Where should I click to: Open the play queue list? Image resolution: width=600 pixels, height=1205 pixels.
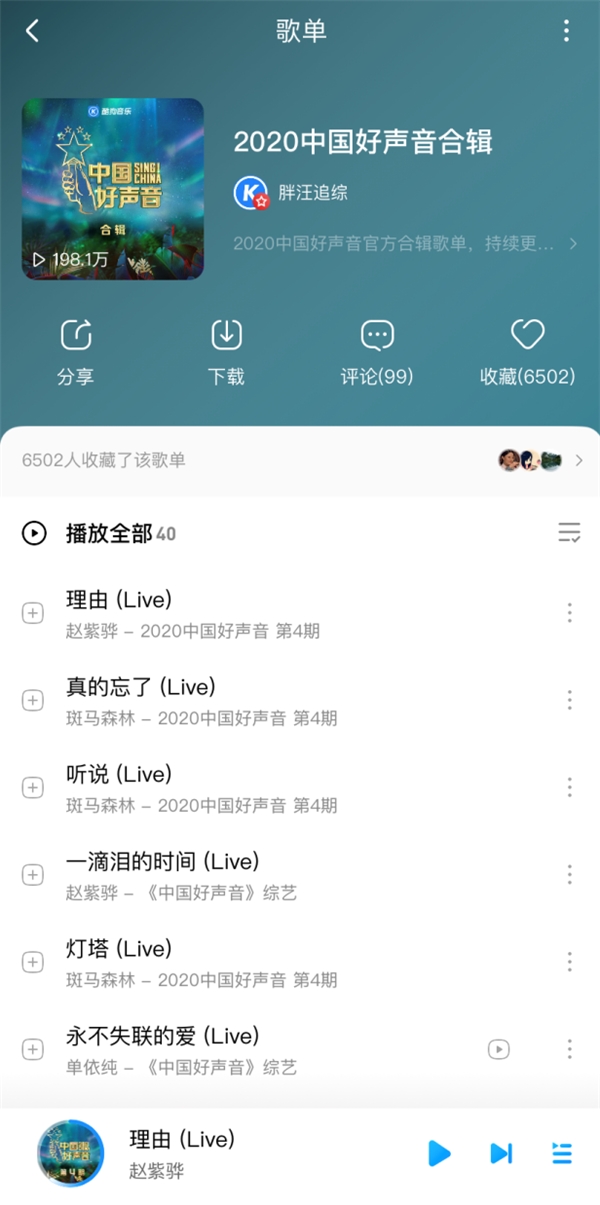tap(562, 1153)
